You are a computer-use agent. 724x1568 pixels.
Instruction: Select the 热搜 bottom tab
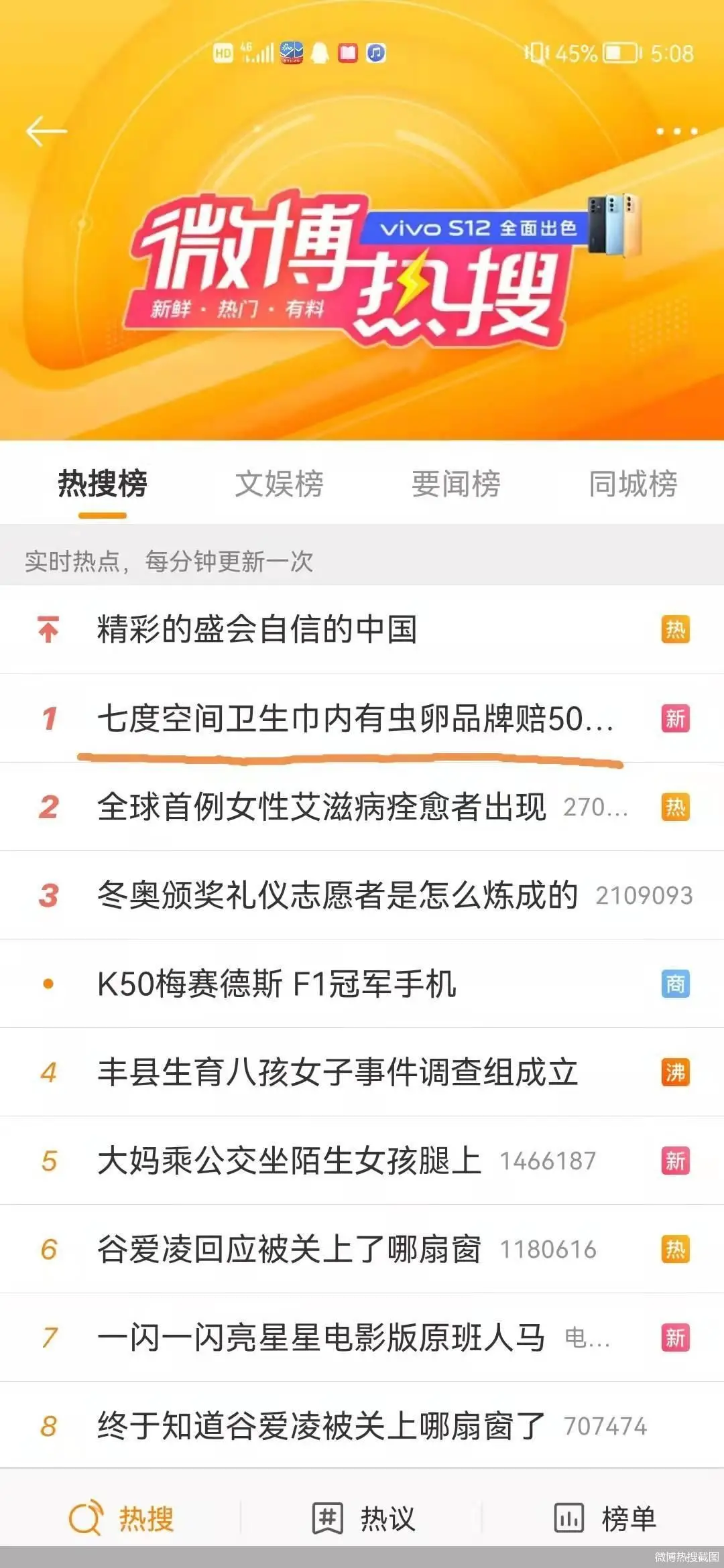pyautogui.click(x=122, y=1518)
